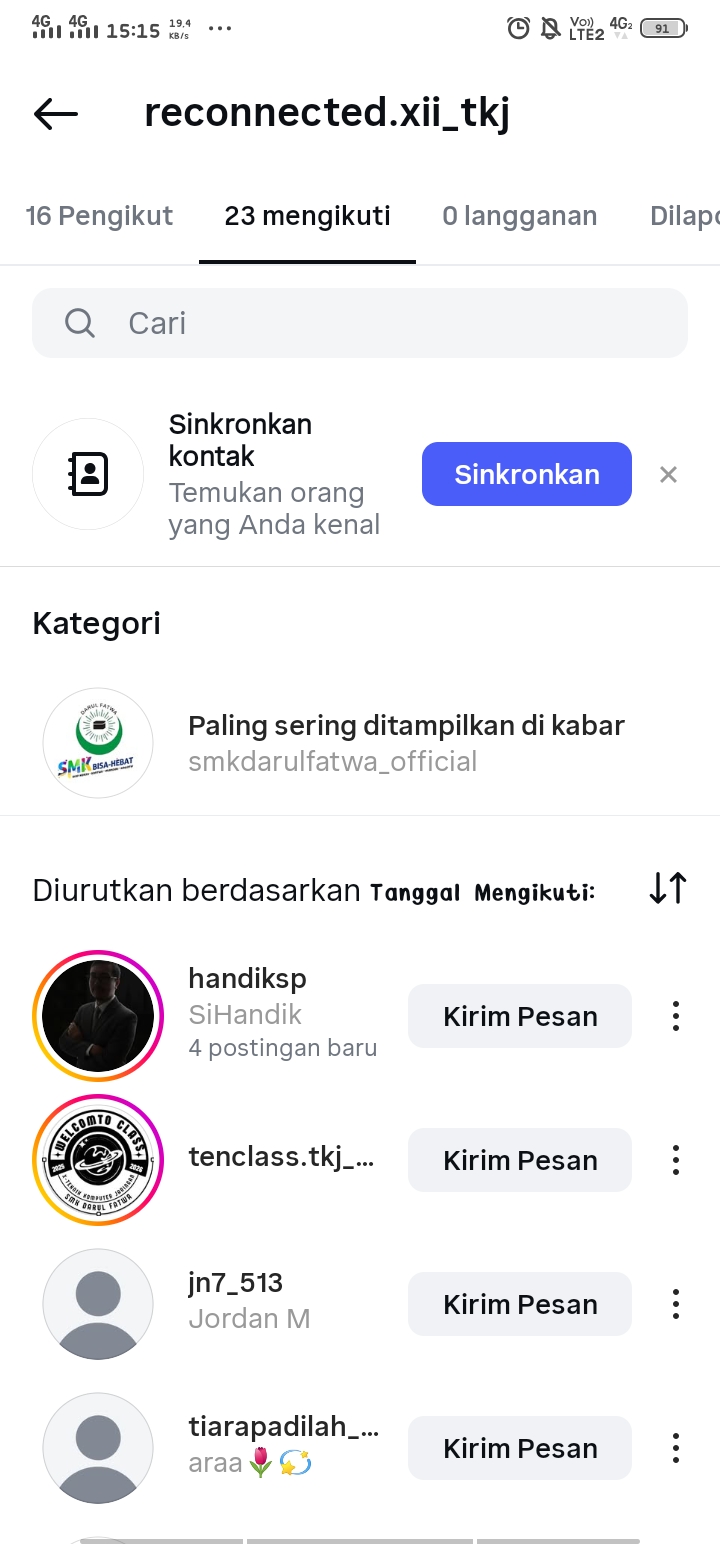Switch to the 0 langganan tab

[x=519, y=216]
